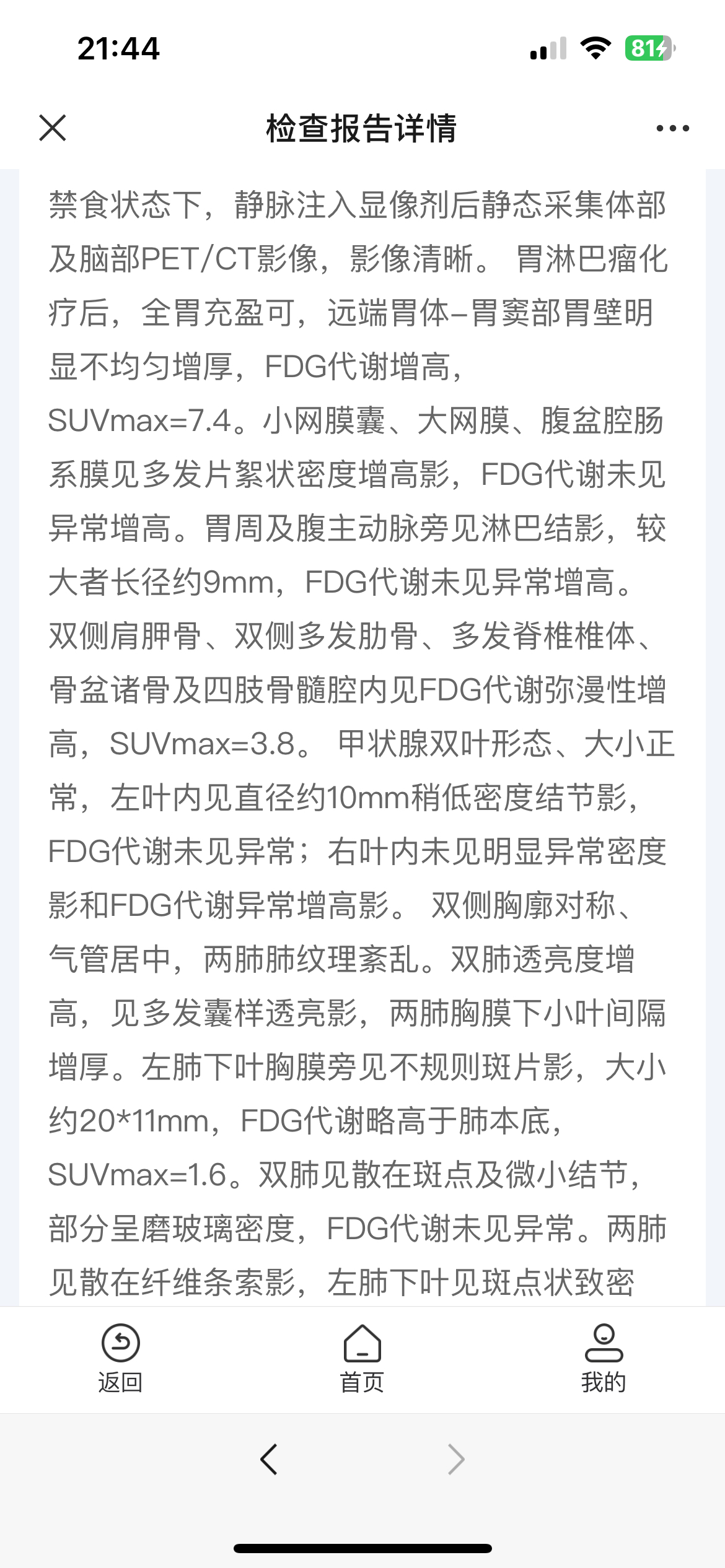Open the 我的 profile tab
This screenshot has width=725, height=1568.
click(604, 1359)
